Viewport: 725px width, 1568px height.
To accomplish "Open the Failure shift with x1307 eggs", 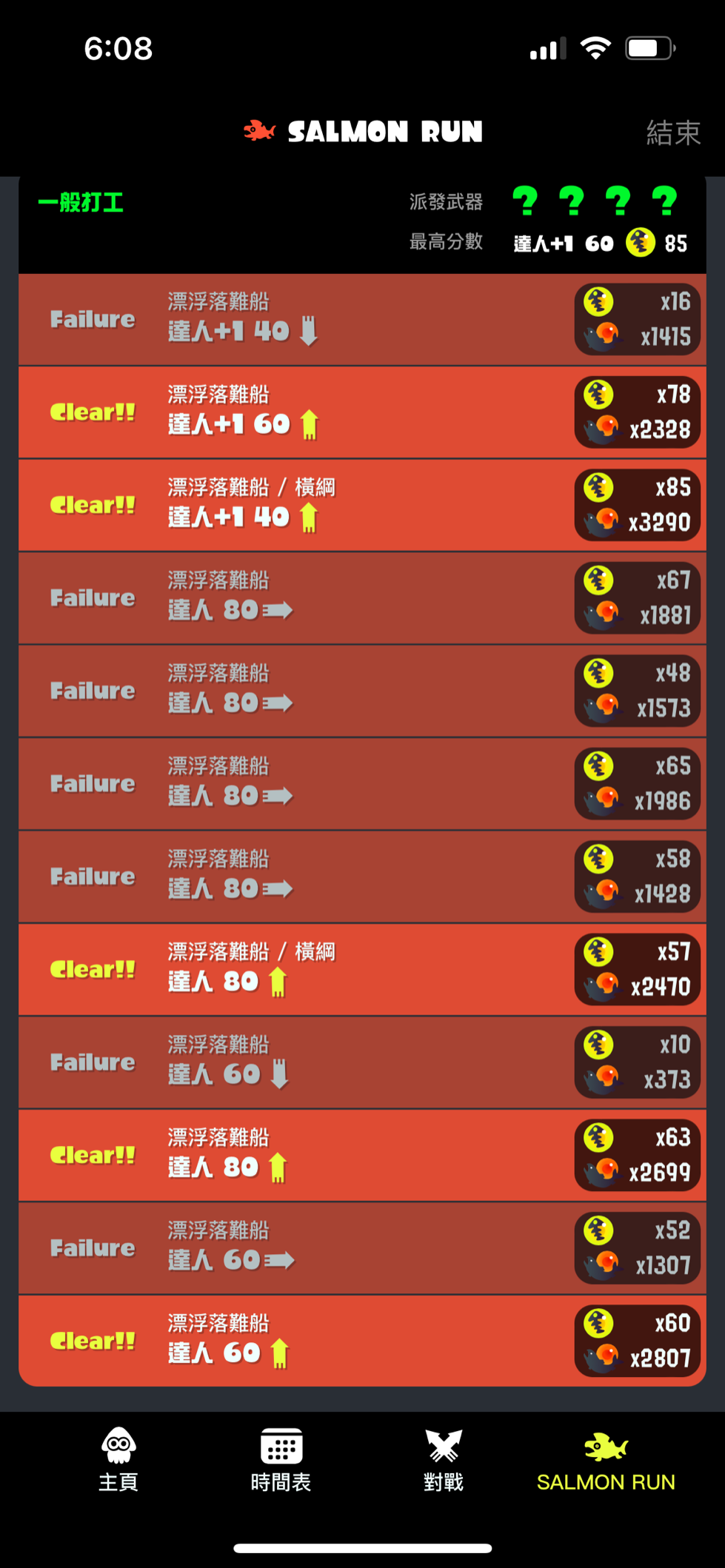I will click(x=362, y=1249).
